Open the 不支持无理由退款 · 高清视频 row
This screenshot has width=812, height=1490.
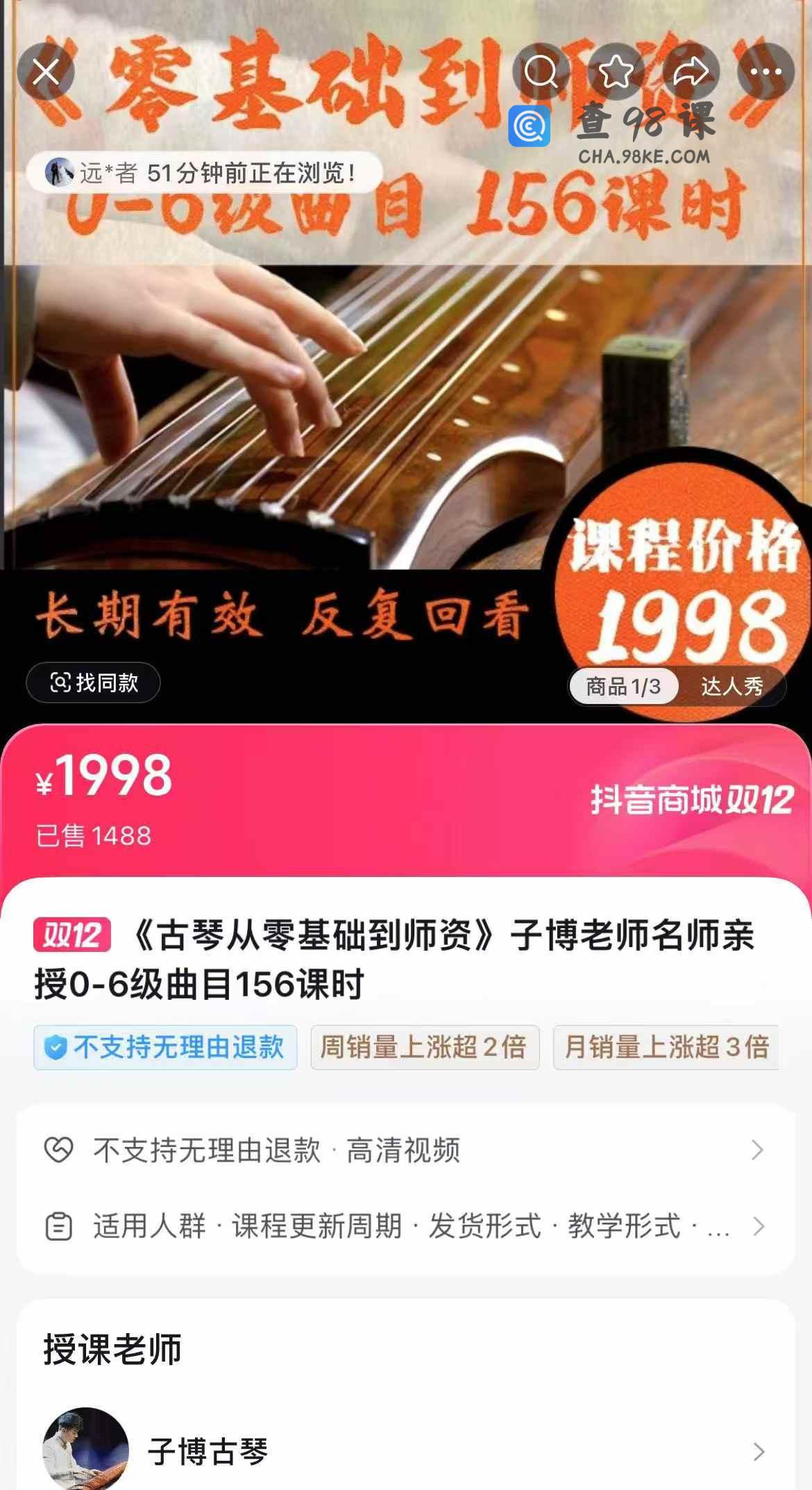coord(405,1150)
